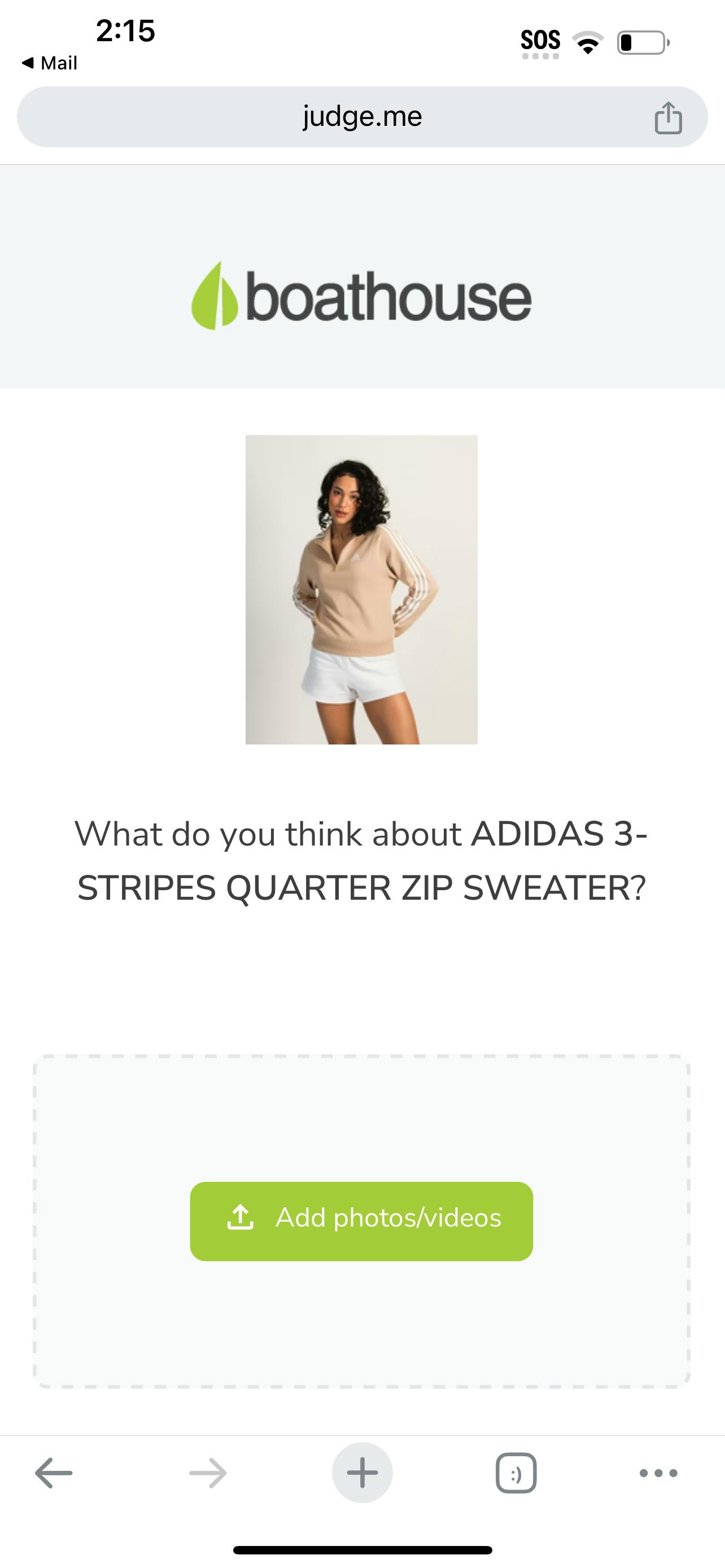Add photos/videos to the review
The width and height of the screenshot is (725, 1568).
coord(361,1218)
